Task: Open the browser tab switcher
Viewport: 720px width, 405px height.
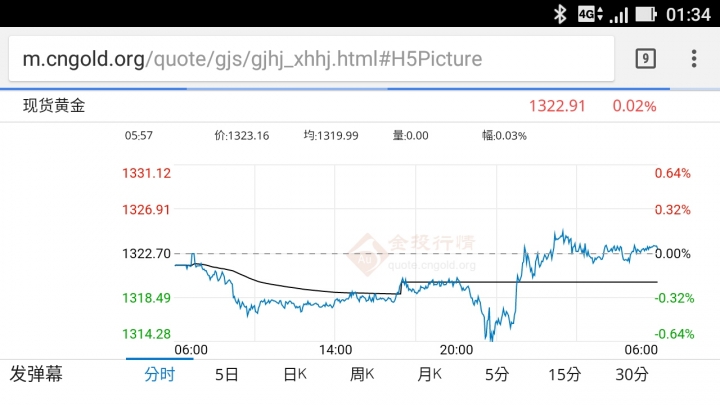Action: pyautogui.click(x=646, y=58)
